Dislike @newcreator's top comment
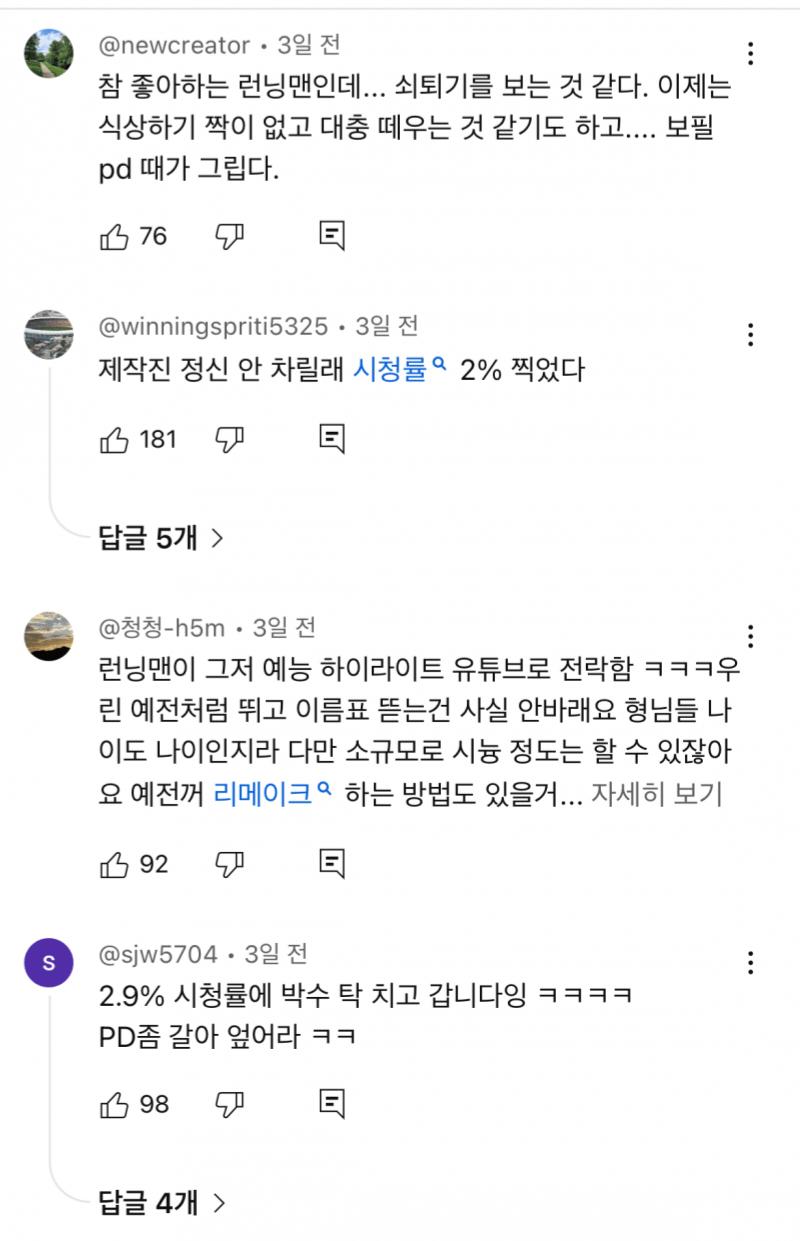Screen dimensions: 800x1241 tap(229, 236)
